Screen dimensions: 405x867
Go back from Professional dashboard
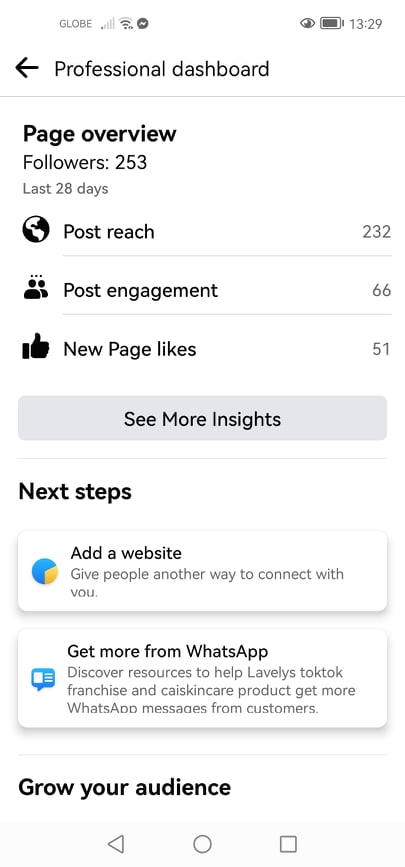coord(27,69)
